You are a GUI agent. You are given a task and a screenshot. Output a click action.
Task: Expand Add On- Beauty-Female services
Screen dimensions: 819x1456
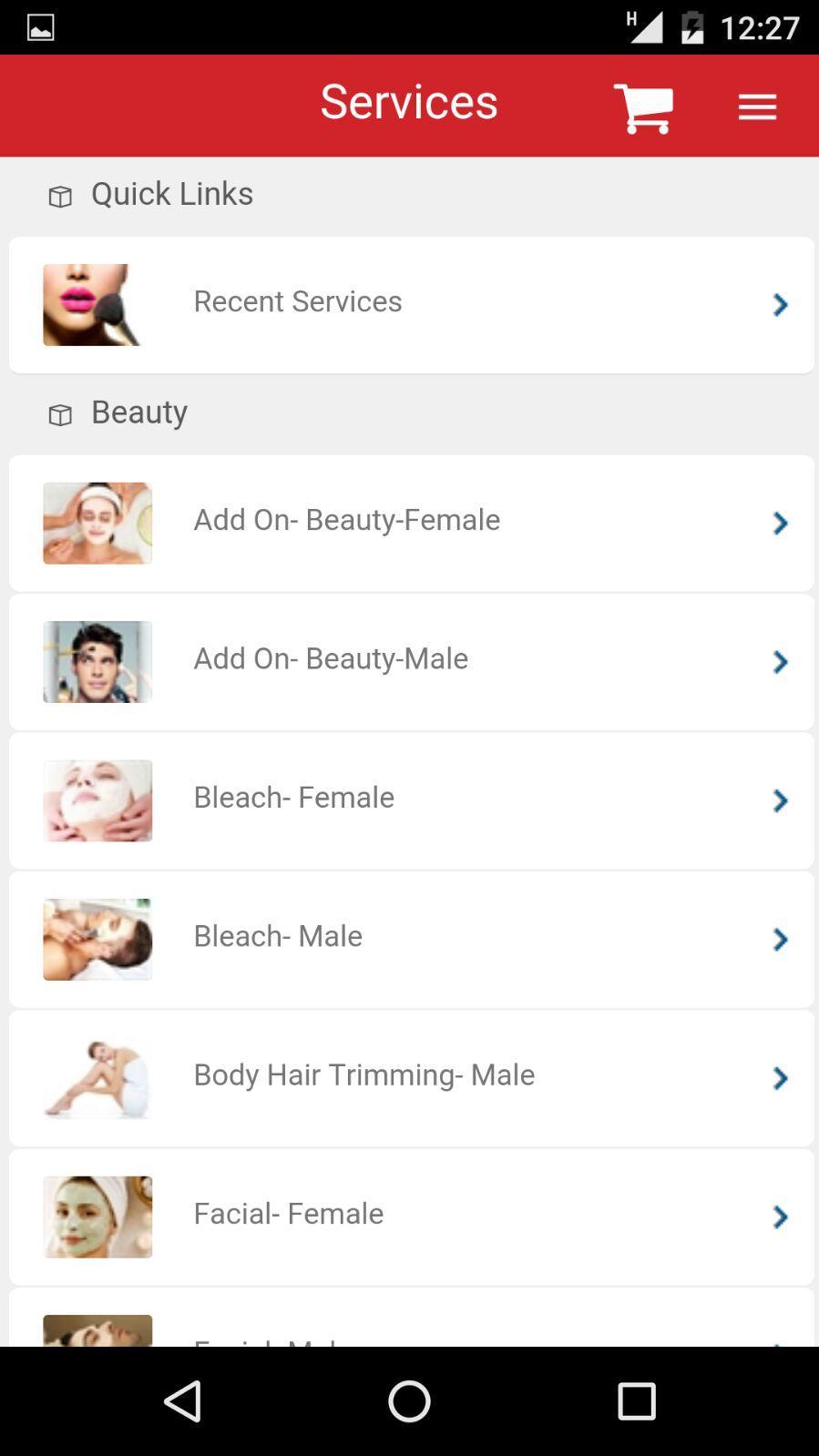(780, 523)
